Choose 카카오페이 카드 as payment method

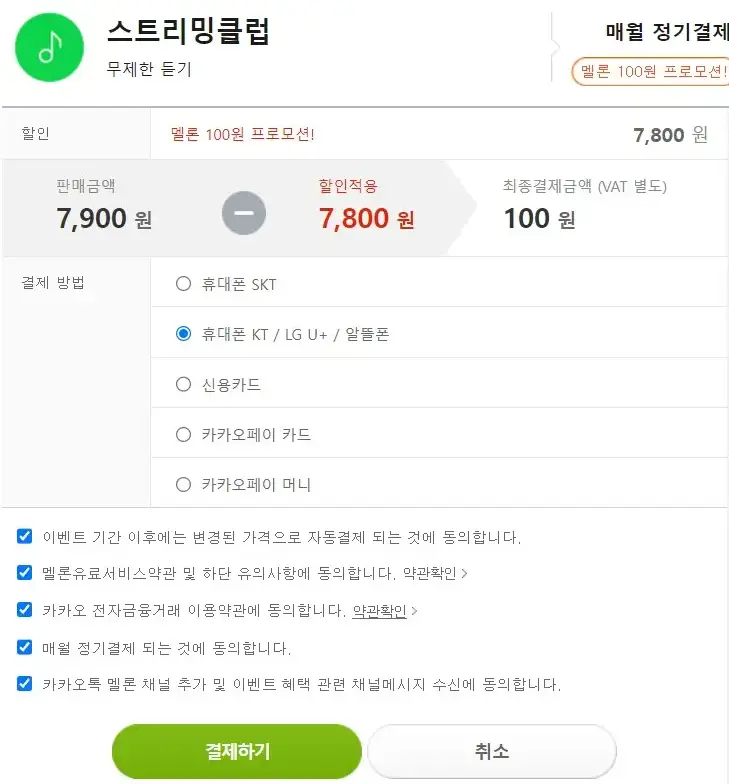(183, 434)
